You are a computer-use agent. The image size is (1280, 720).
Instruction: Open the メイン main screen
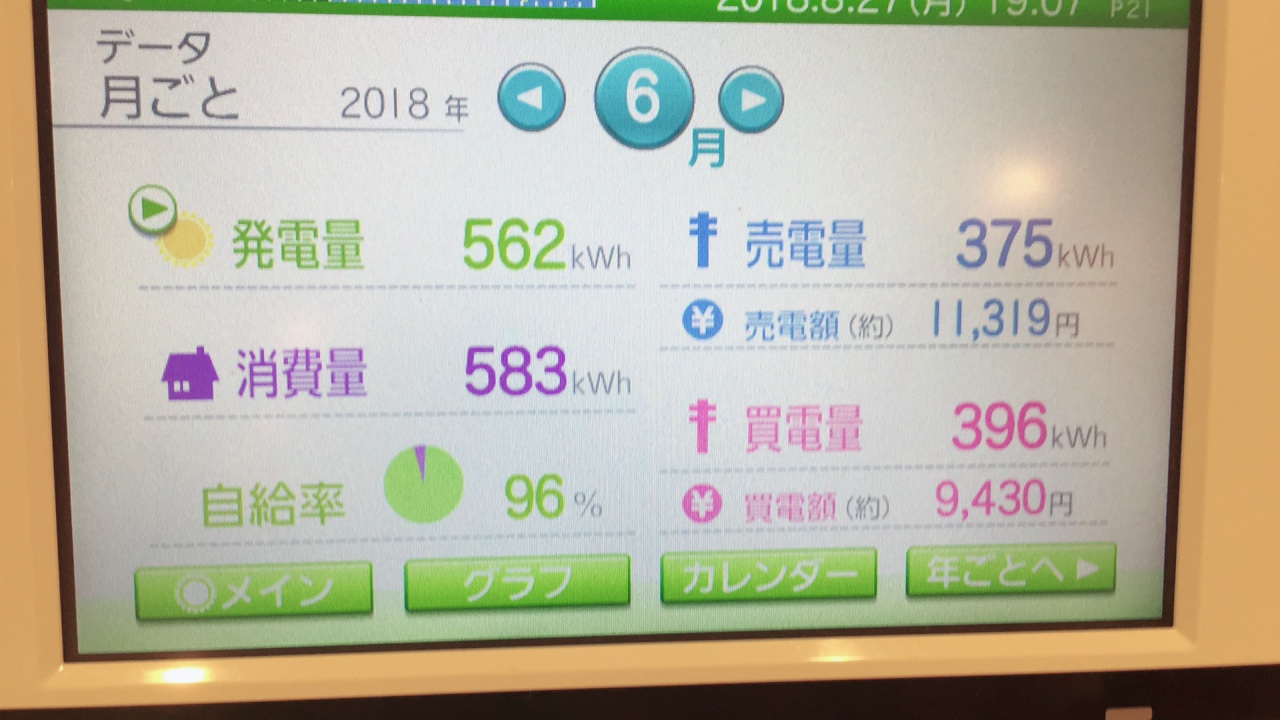click(254, 590)
